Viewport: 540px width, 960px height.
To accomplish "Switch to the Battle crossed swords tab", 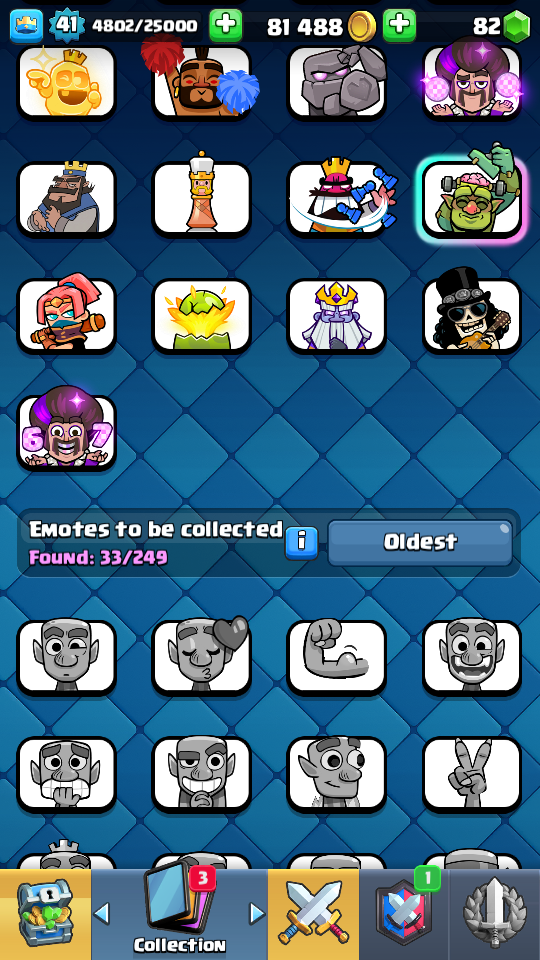I will pyautogui.click(x=313, y=914).
